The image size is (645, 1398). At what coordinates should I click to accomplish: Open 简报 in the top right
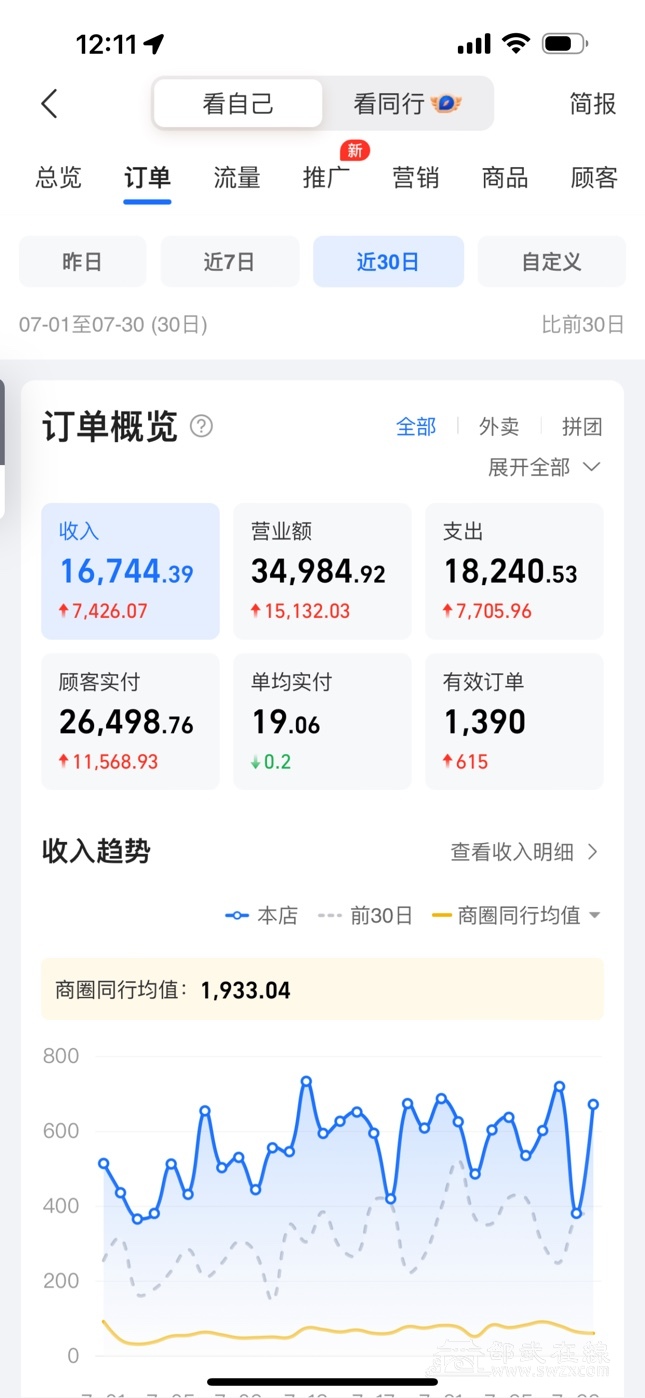592,104
